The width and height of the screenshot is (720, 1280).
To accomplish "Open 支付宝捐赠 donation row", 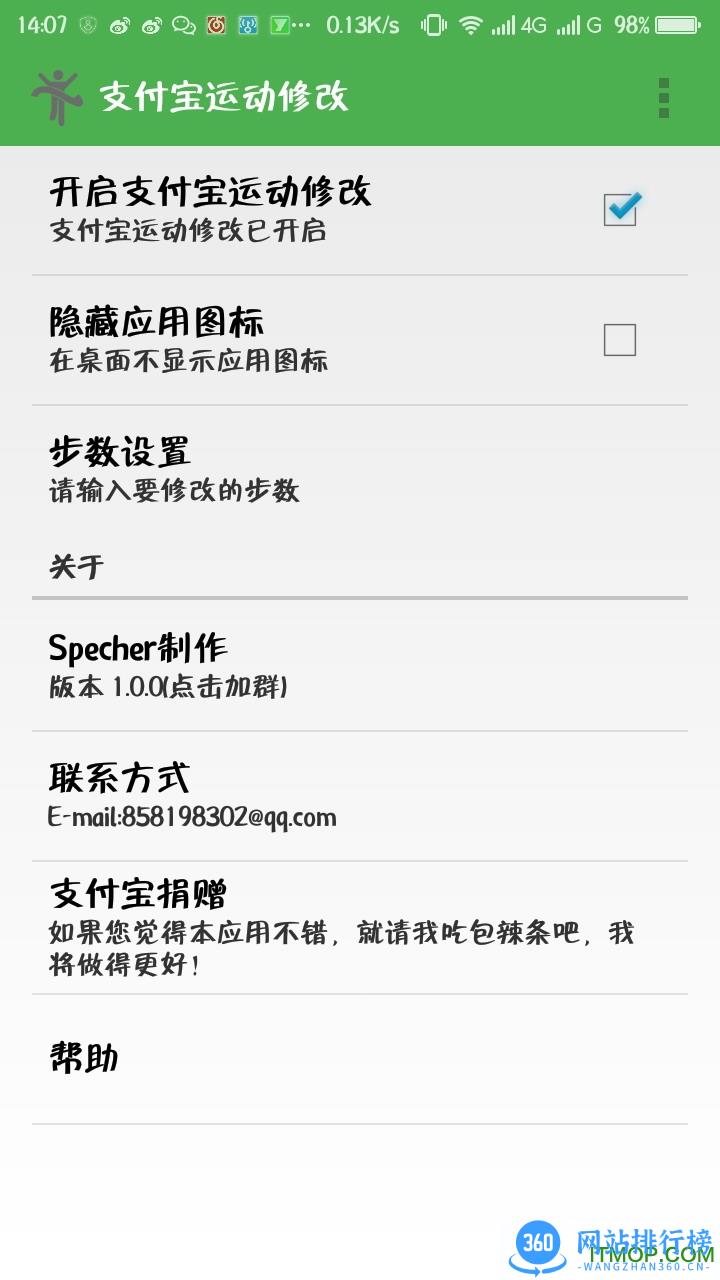I will pos(360,927).
